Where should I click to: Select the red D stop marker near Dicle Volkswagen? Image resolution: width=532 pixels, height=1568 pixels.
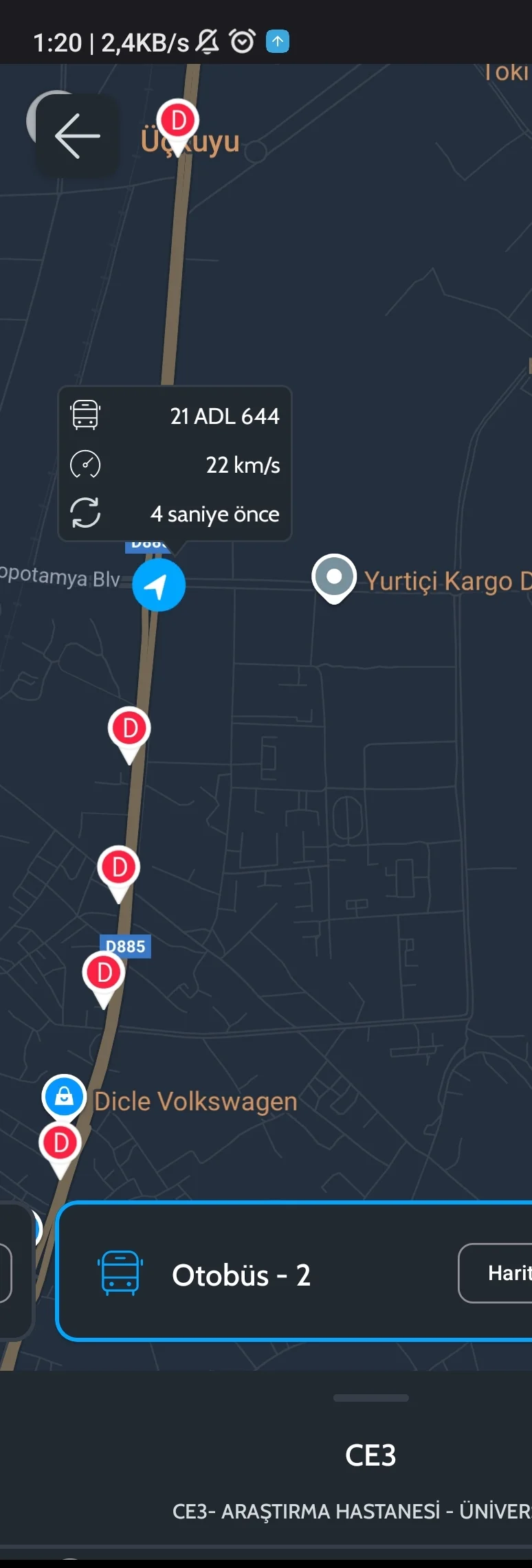pos(60,1142)
